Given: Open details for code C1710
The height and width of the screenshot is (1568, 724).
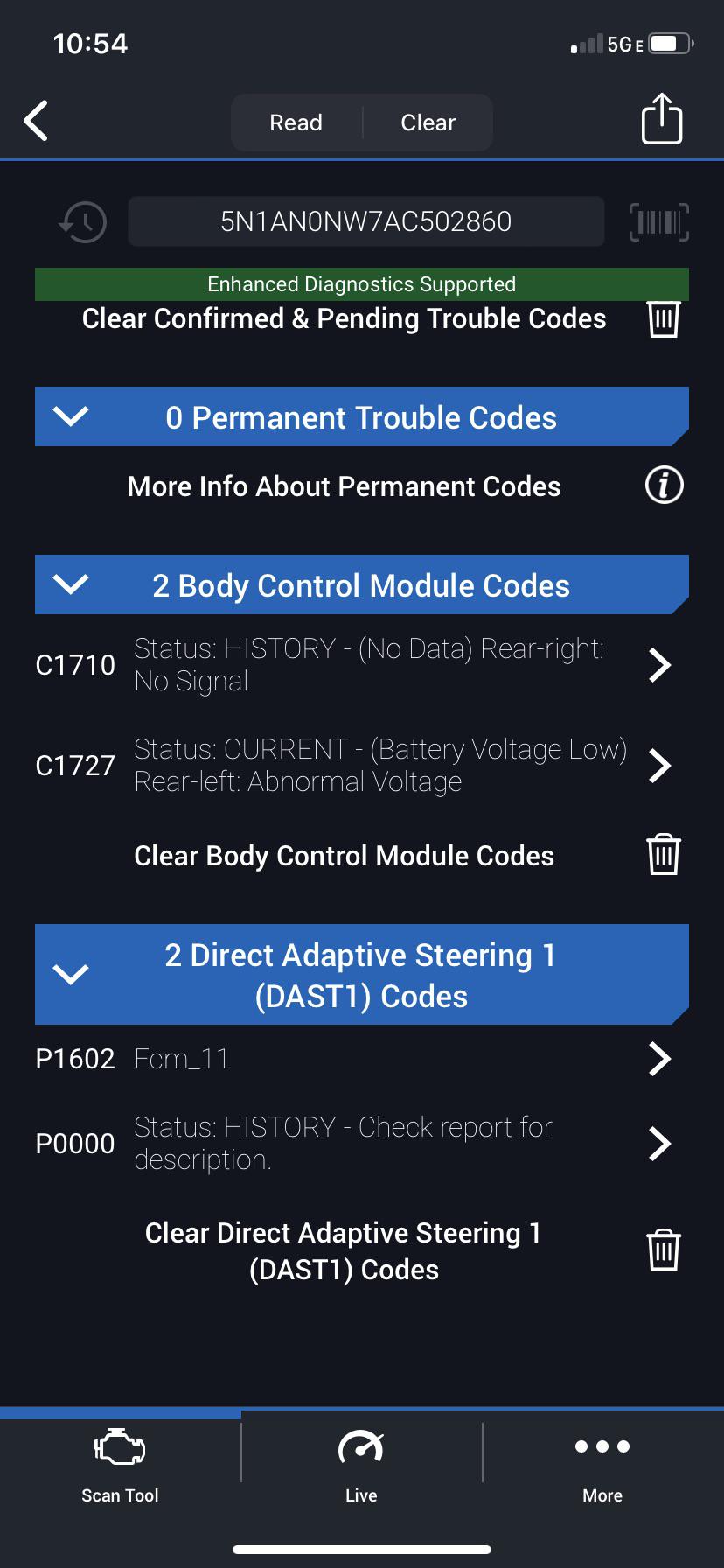Looking at the screenshot, I should pyautogui.click(x=659, y=665).
